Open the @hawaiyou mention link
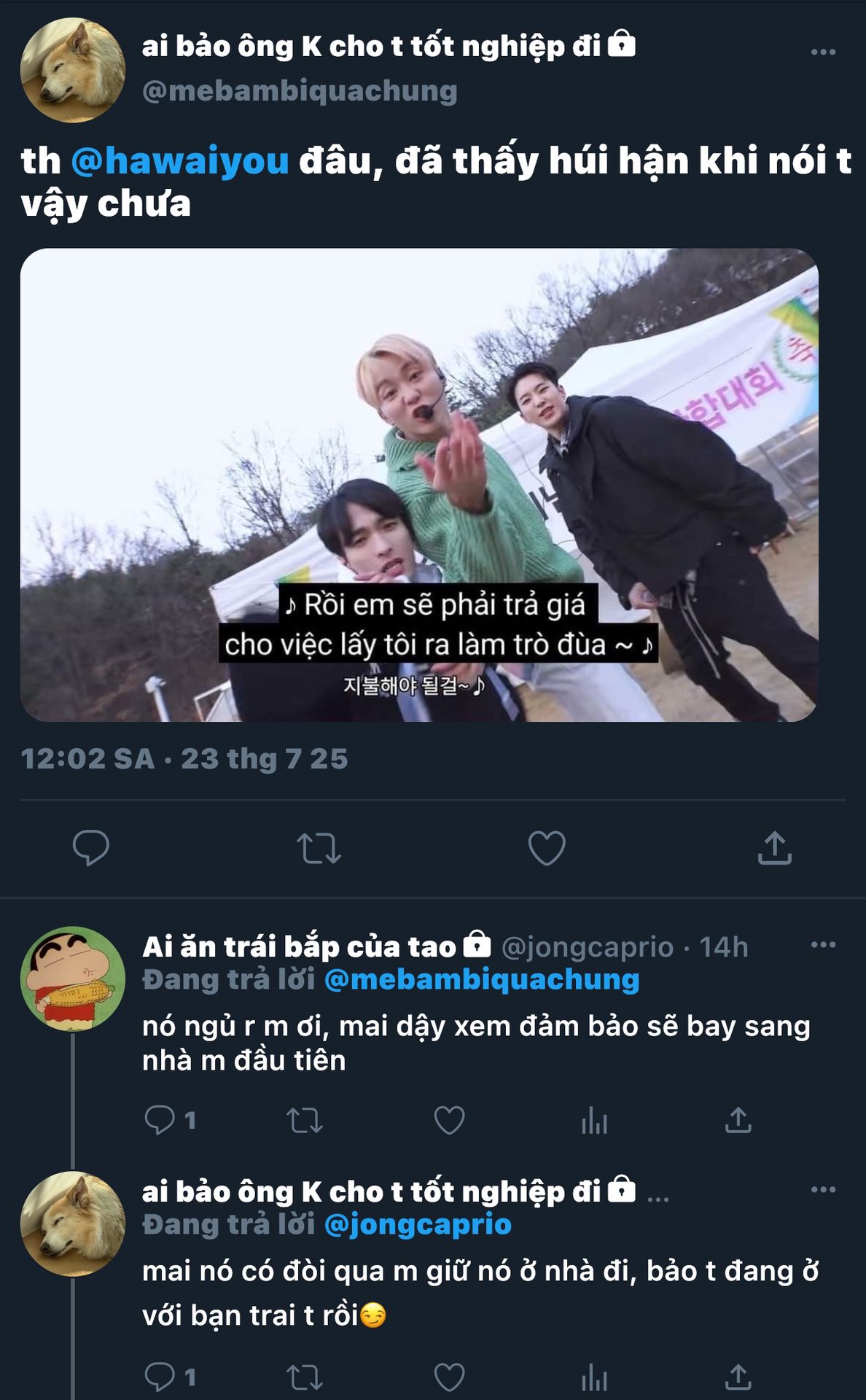Viewport: 866px width, 1400px height. point(180,160)
